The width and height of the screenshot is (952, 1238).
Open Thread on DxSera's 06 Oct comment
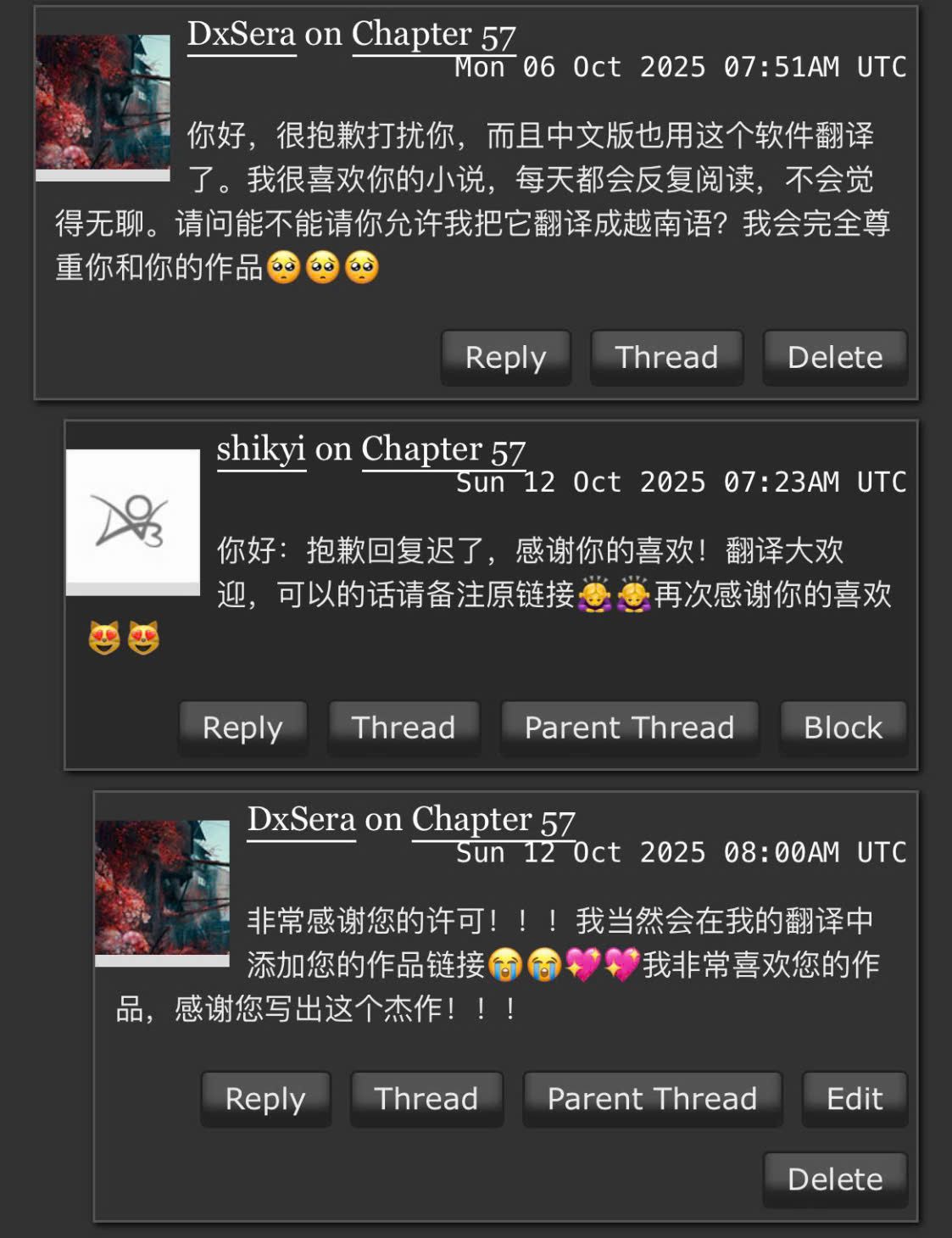click(x=666, y=357)
